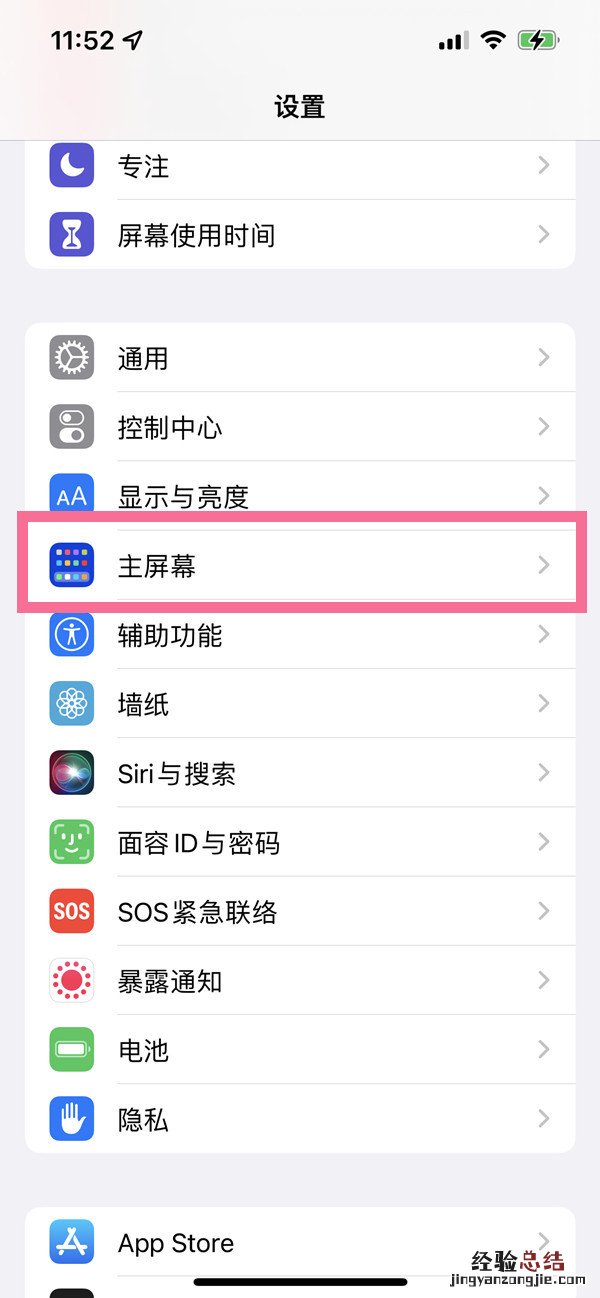
Task: Select the 主屏幕 row
Action: (x=300, y=566)
